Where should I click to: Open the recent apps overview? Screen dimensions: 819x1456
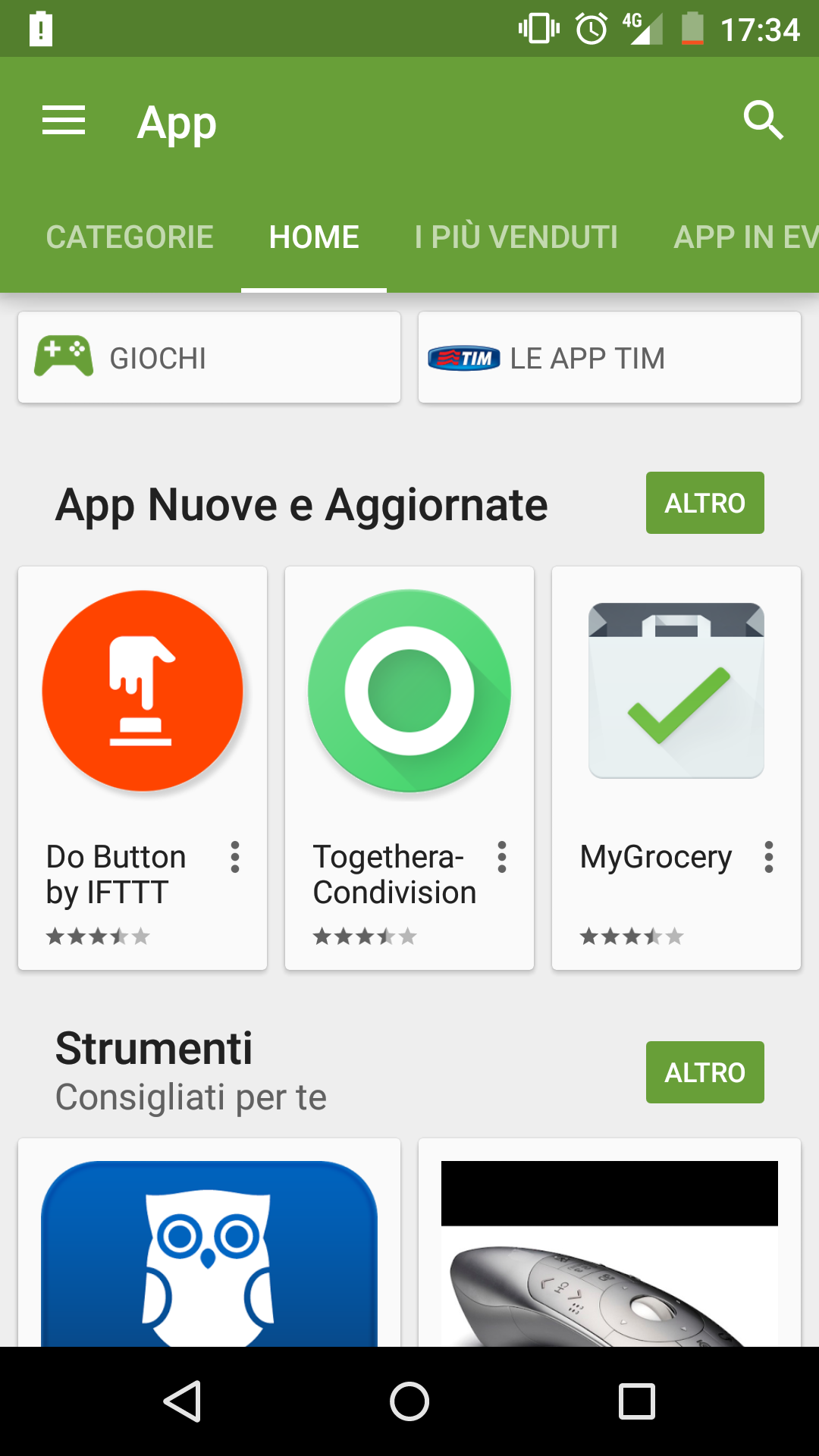[x=637, y=1401]
